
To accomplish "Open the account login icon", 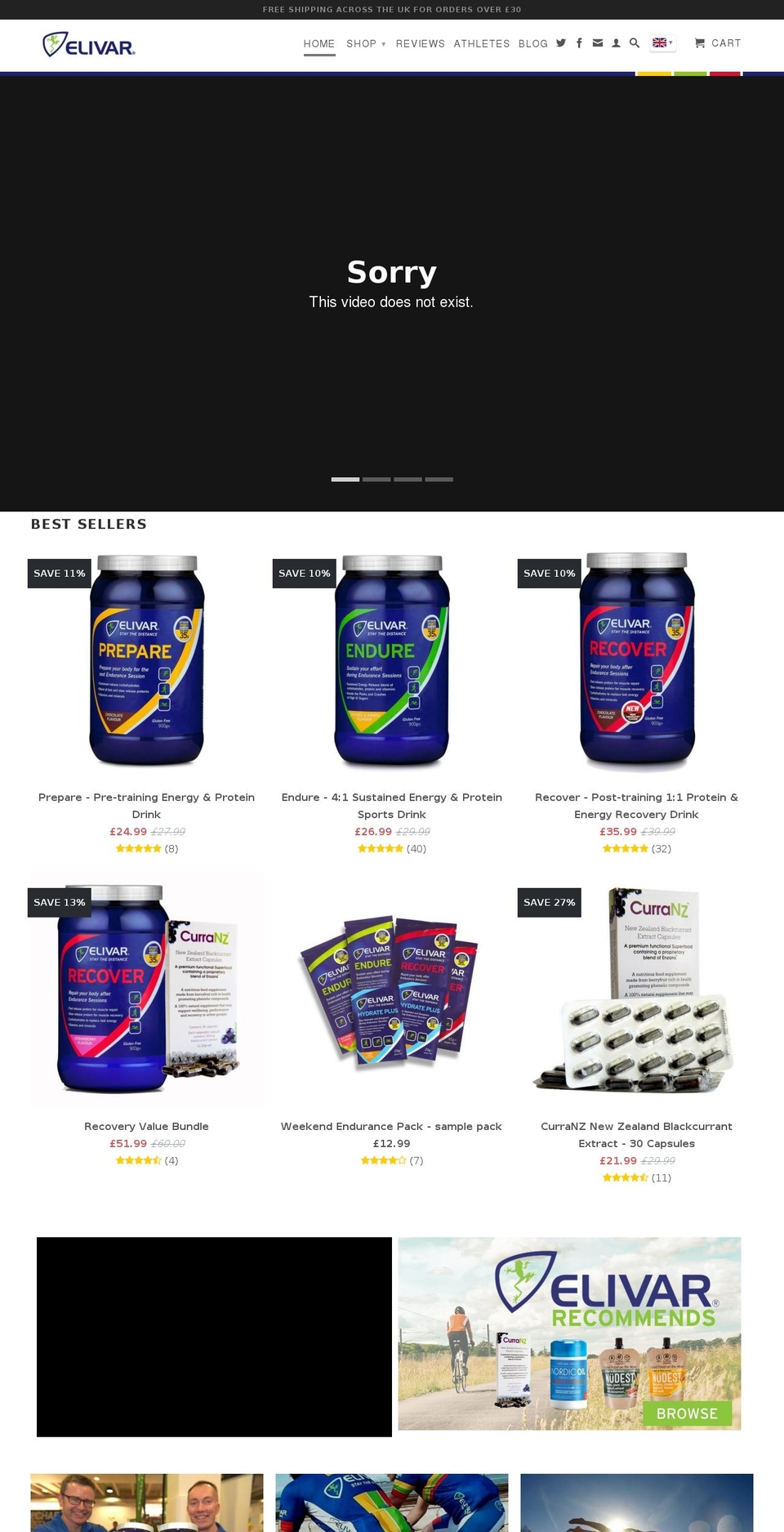I will click(x=616, y=43).
